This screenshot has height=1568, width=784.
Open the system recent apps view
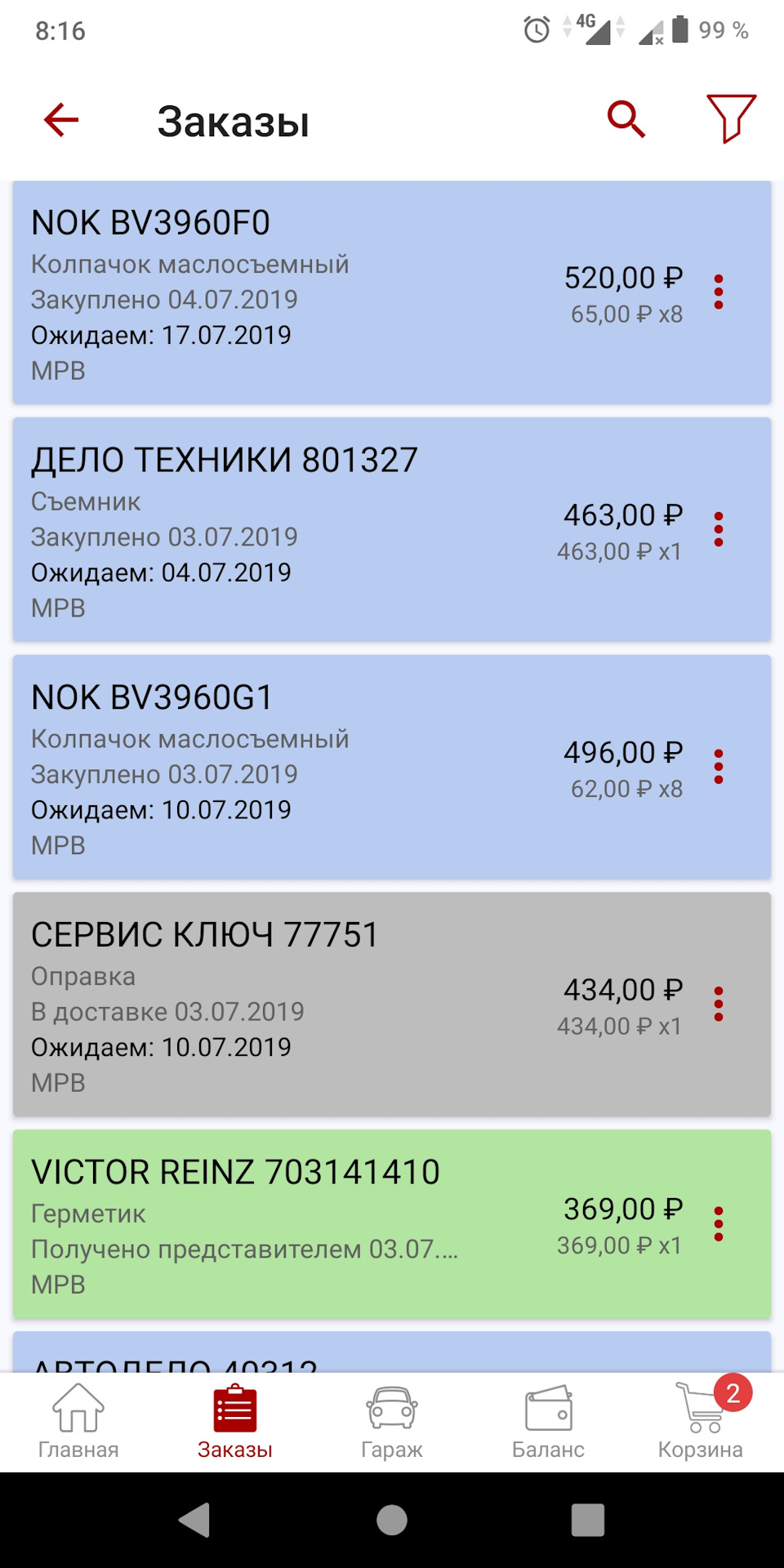click(x=588, y=1520)
